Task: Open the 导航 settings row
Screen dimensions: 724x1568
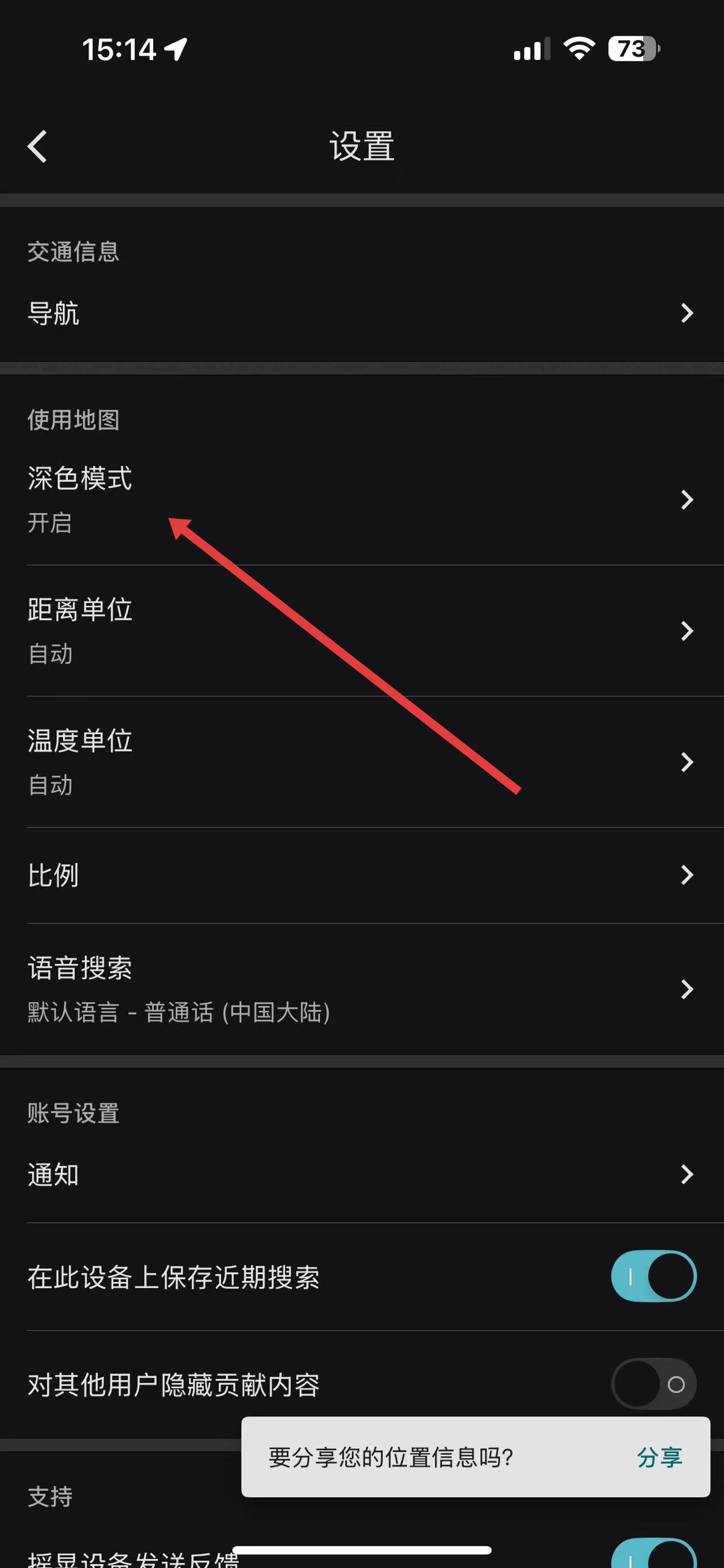Action: 361,314
